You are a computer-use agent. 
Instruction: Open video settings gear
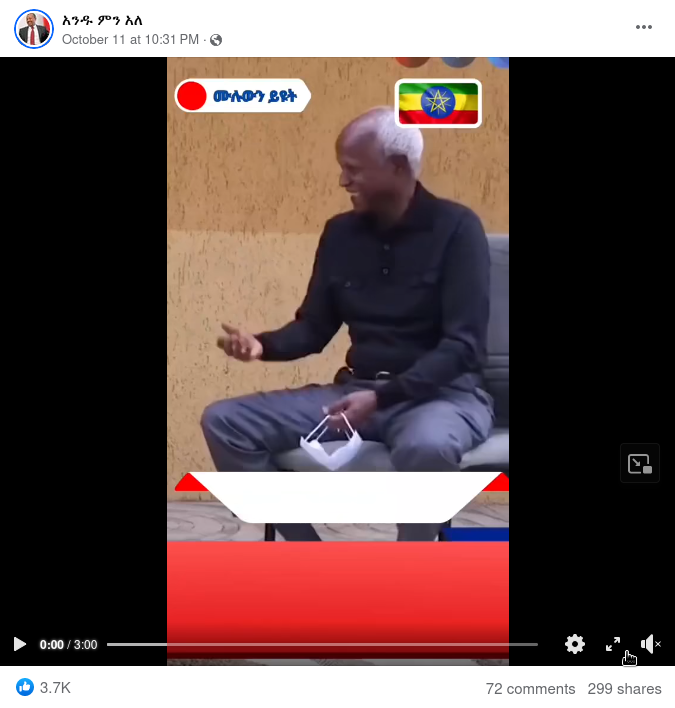point(575,644)
